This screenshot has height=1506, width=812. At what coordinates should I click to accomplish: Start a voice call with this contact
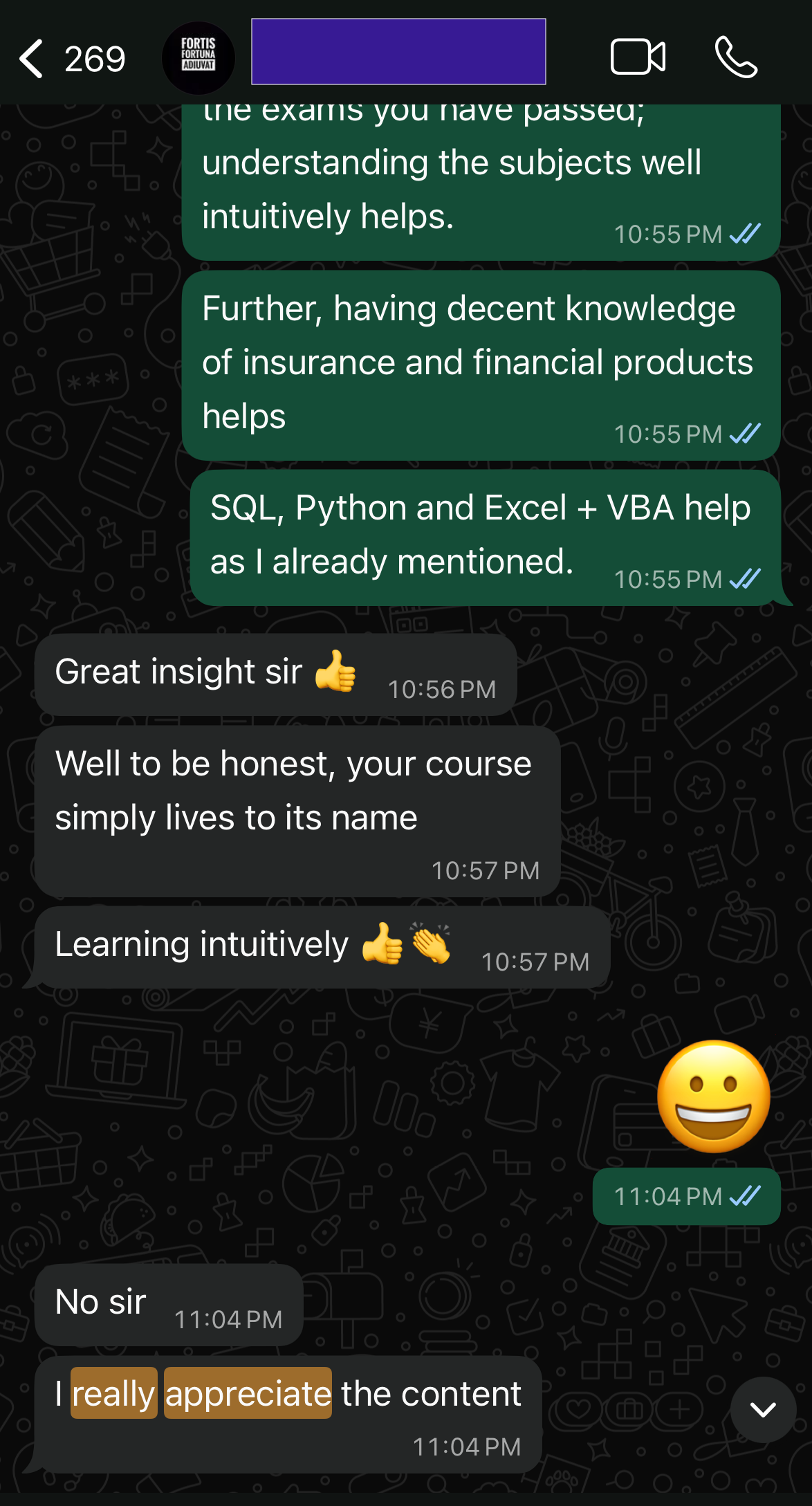tap(736, 57)
